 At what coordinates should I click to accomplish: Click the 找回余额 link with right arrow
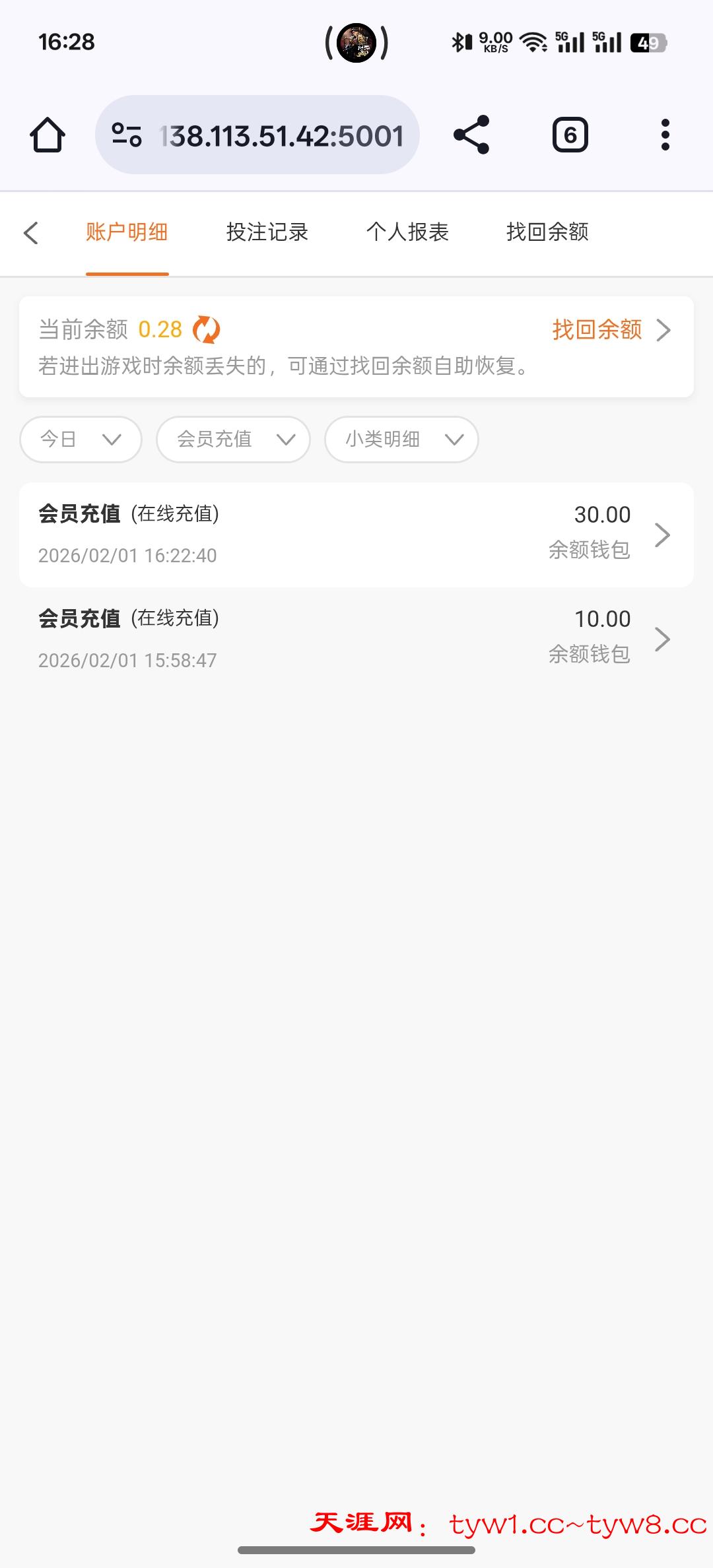610,330
